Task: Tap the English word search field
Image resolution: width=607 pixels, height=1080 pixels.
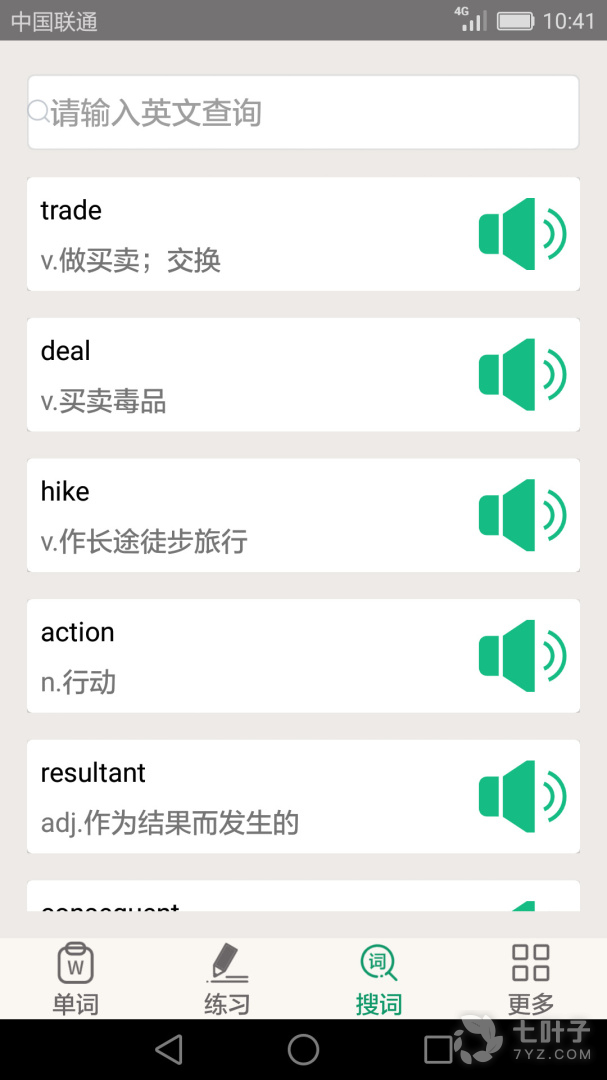Action: click(303, 112)
